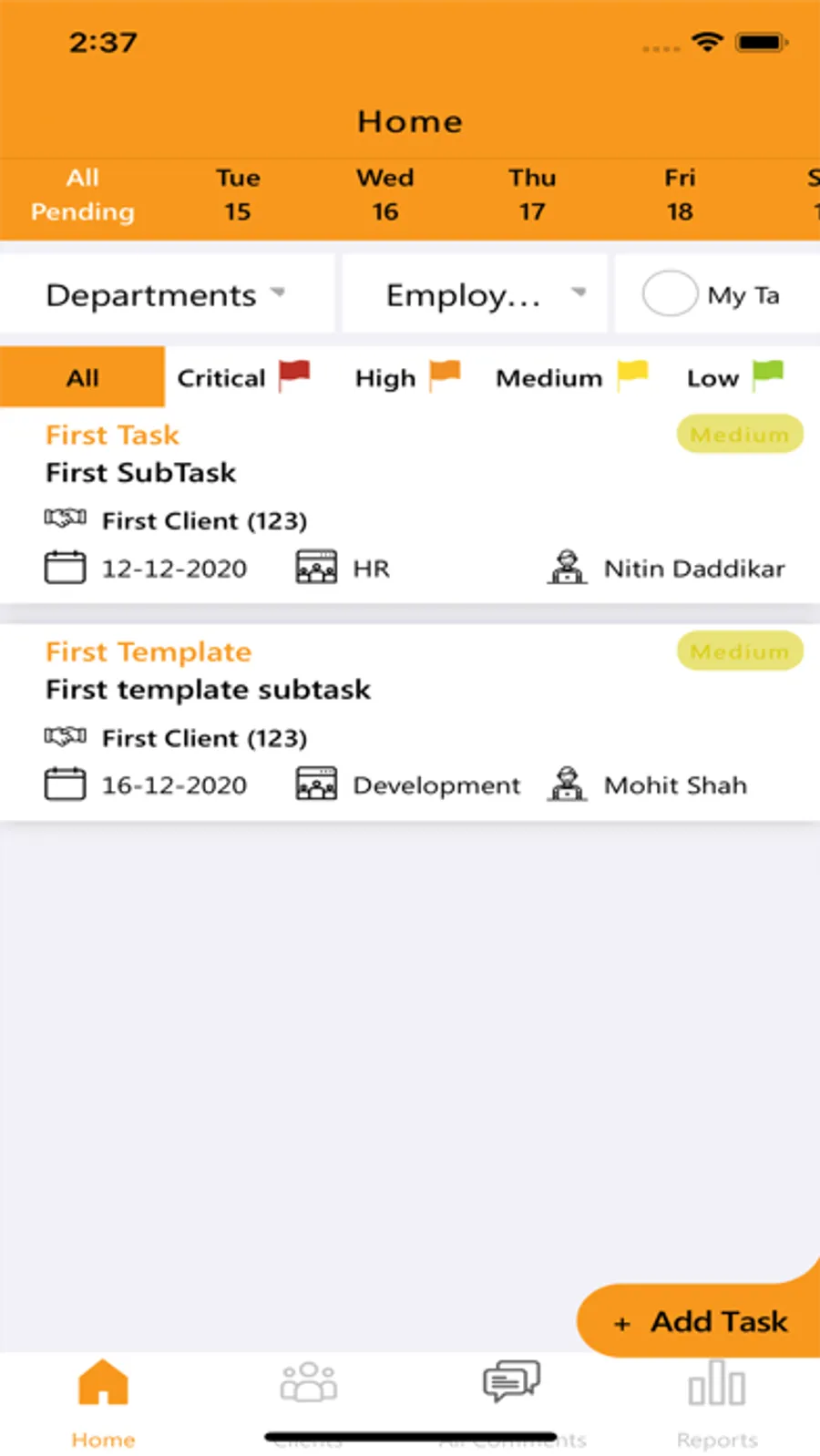Click the department icon beside Development
The width and height of the screenshot is (820, 1456).
pos(315,784)
